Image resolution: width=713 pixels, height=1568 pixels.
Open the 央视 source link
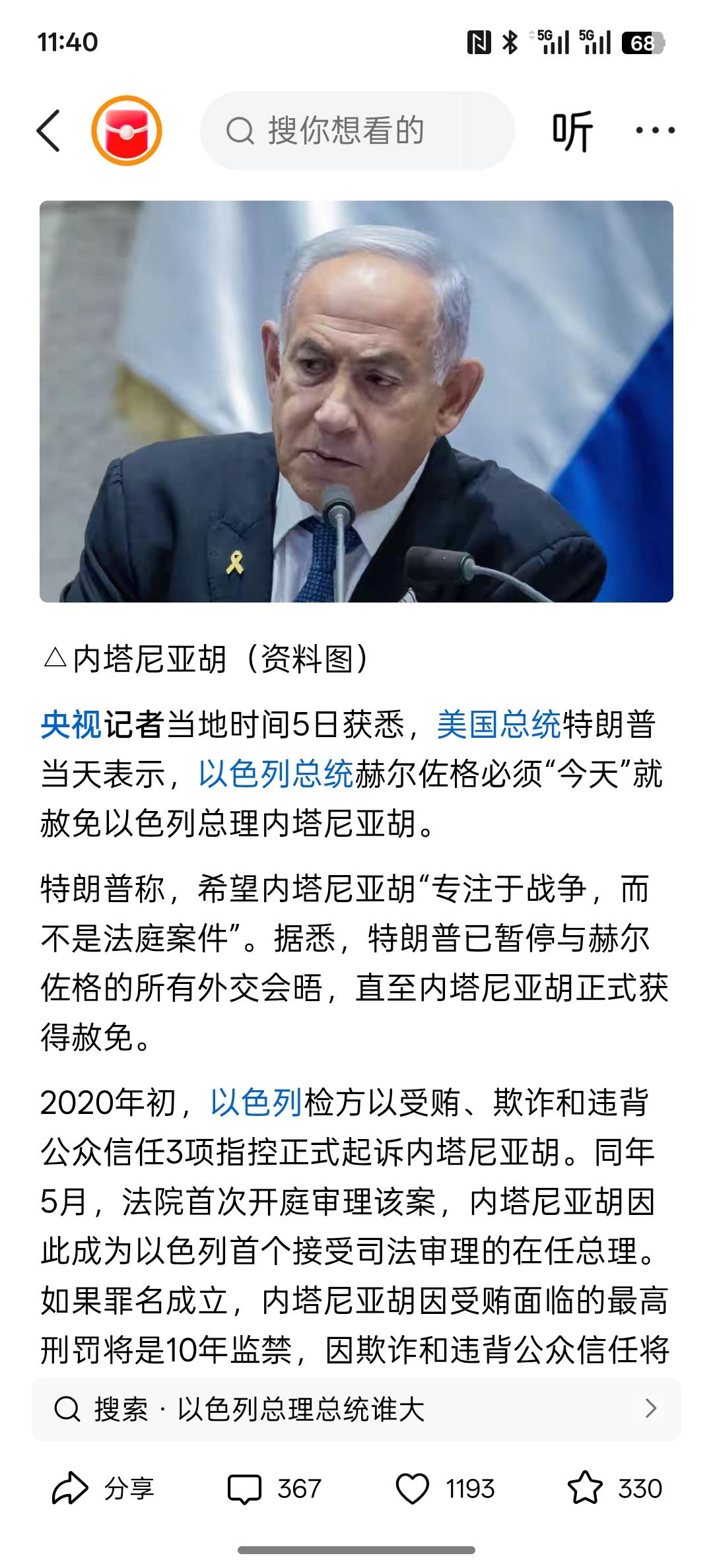coord(69,725)
